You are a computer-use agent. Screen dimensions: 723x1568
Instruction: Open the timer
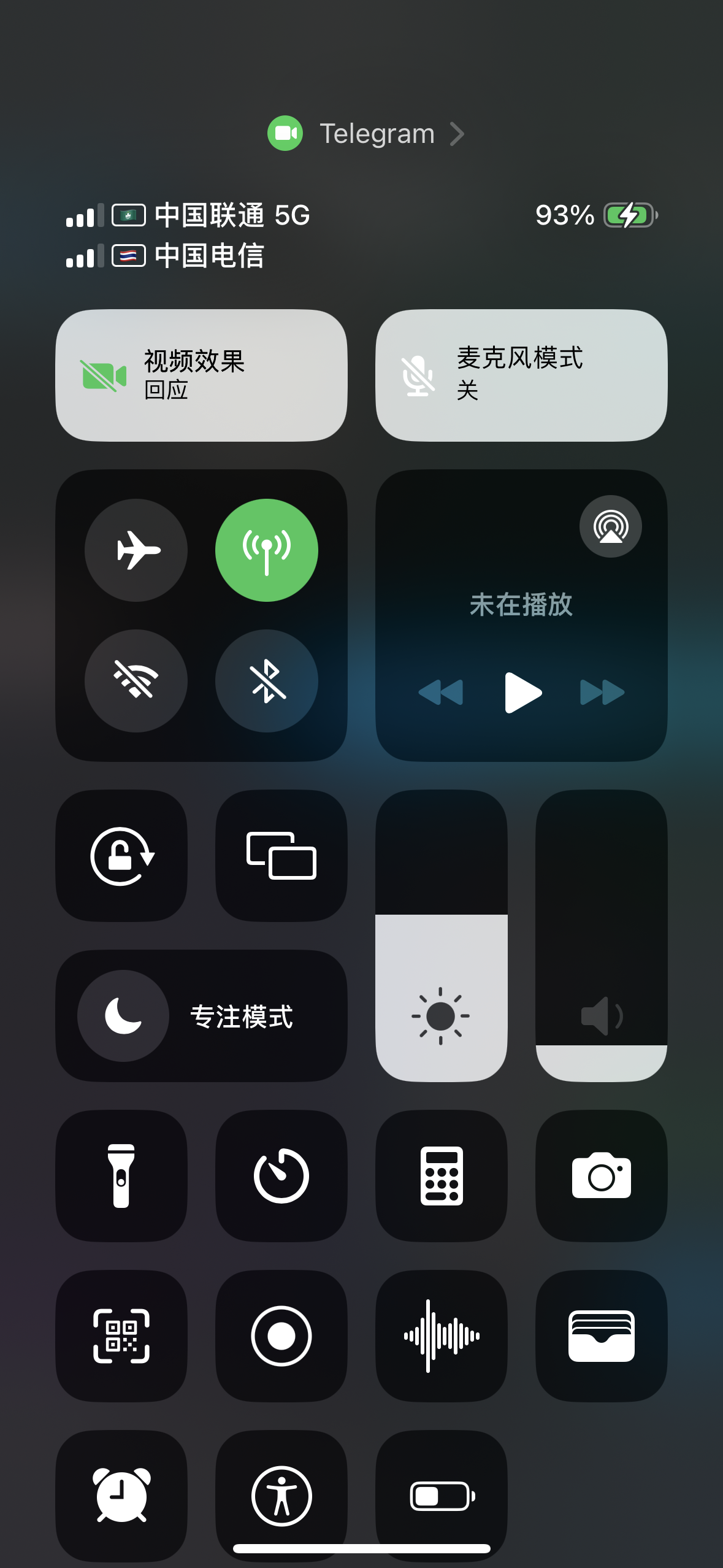[x=281, y=1176]
